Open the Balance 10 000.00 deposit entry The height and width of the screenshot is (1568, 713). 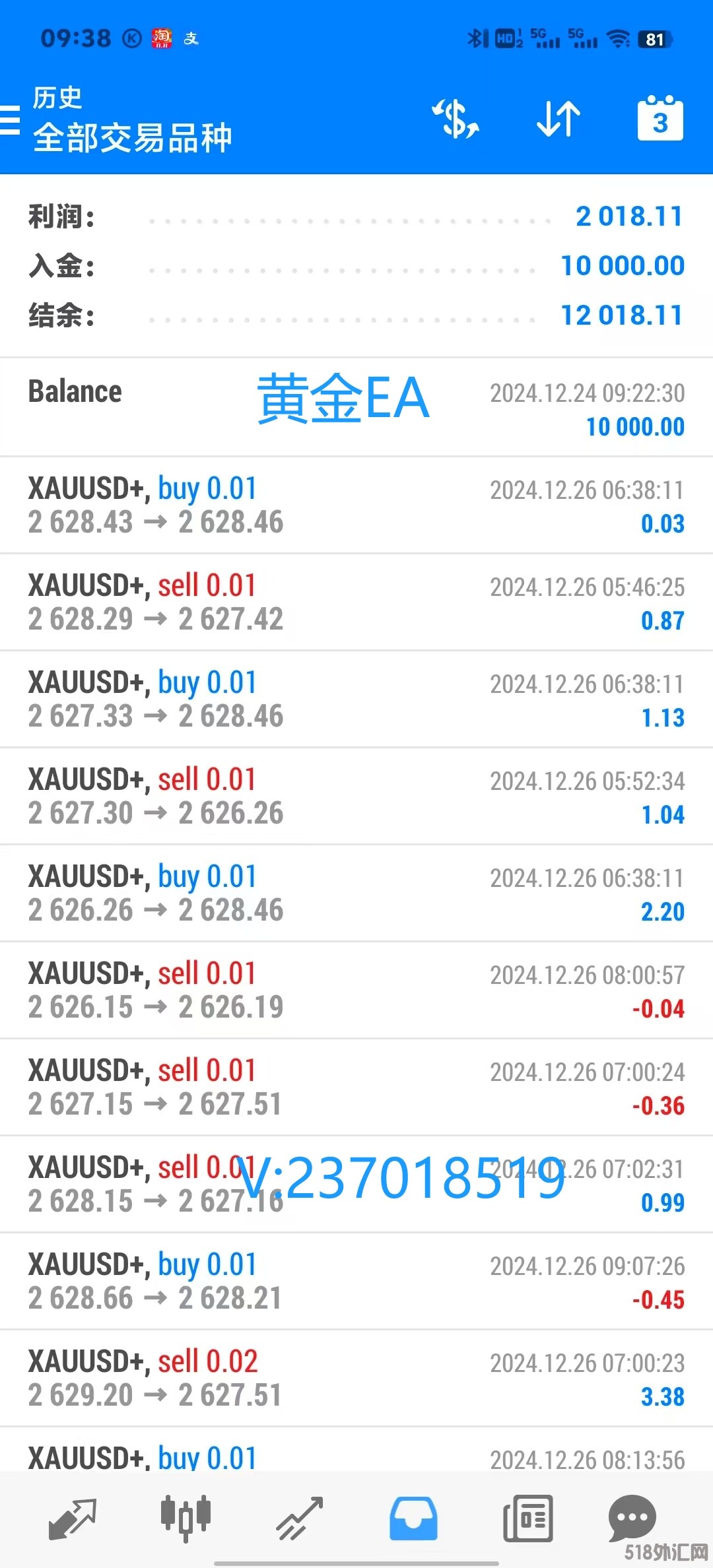[356, 407]
